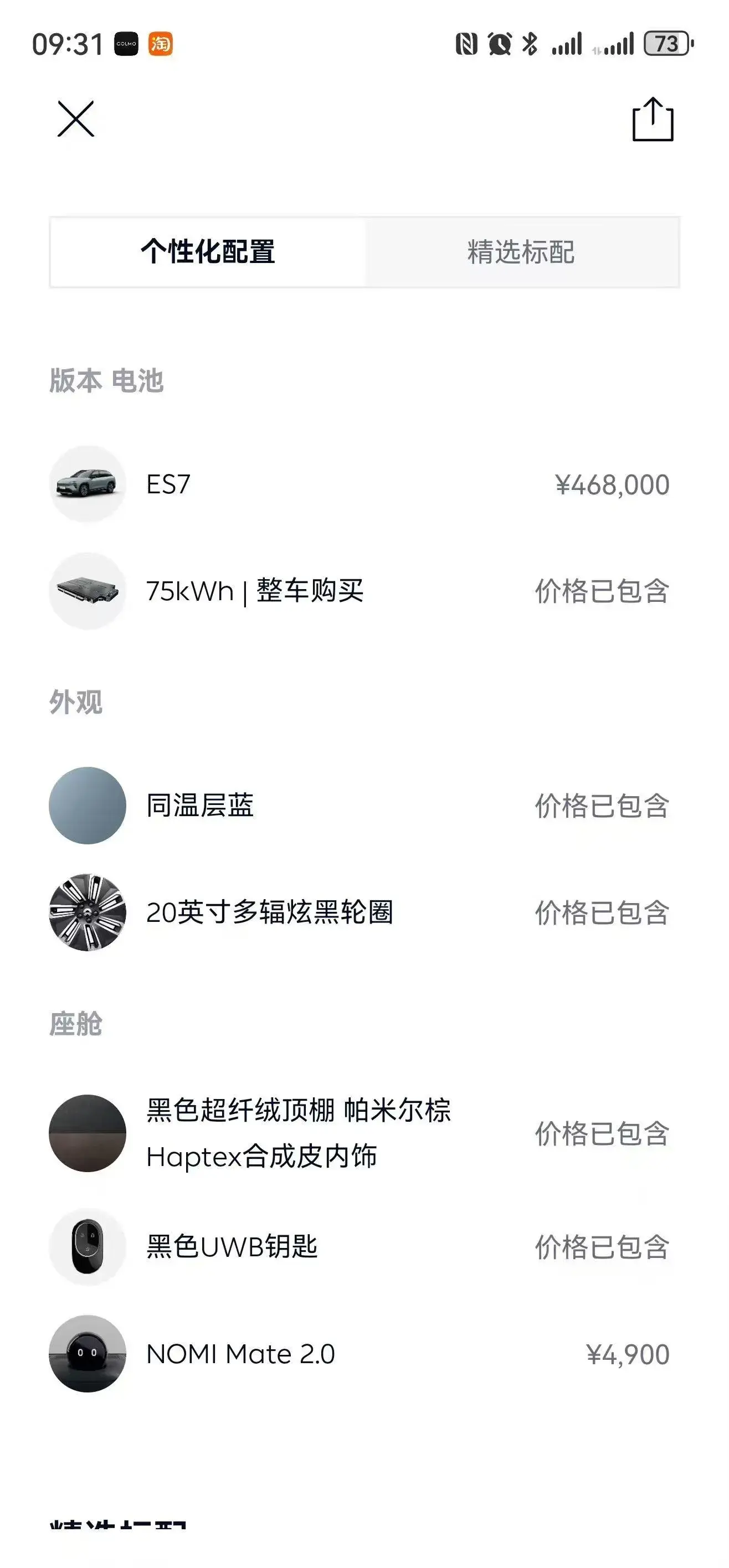Select the 个性化配置 tab
This screenshot has height=1568, width=729.
coord(208,252)
